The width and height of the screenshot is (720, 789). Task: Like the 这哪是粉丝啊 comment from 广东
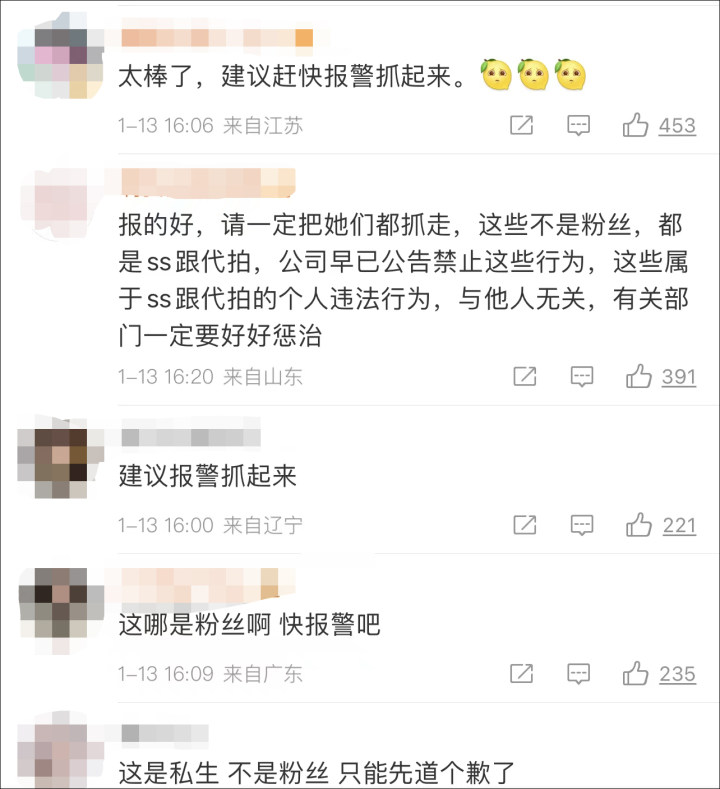click(x=636, y=673)
